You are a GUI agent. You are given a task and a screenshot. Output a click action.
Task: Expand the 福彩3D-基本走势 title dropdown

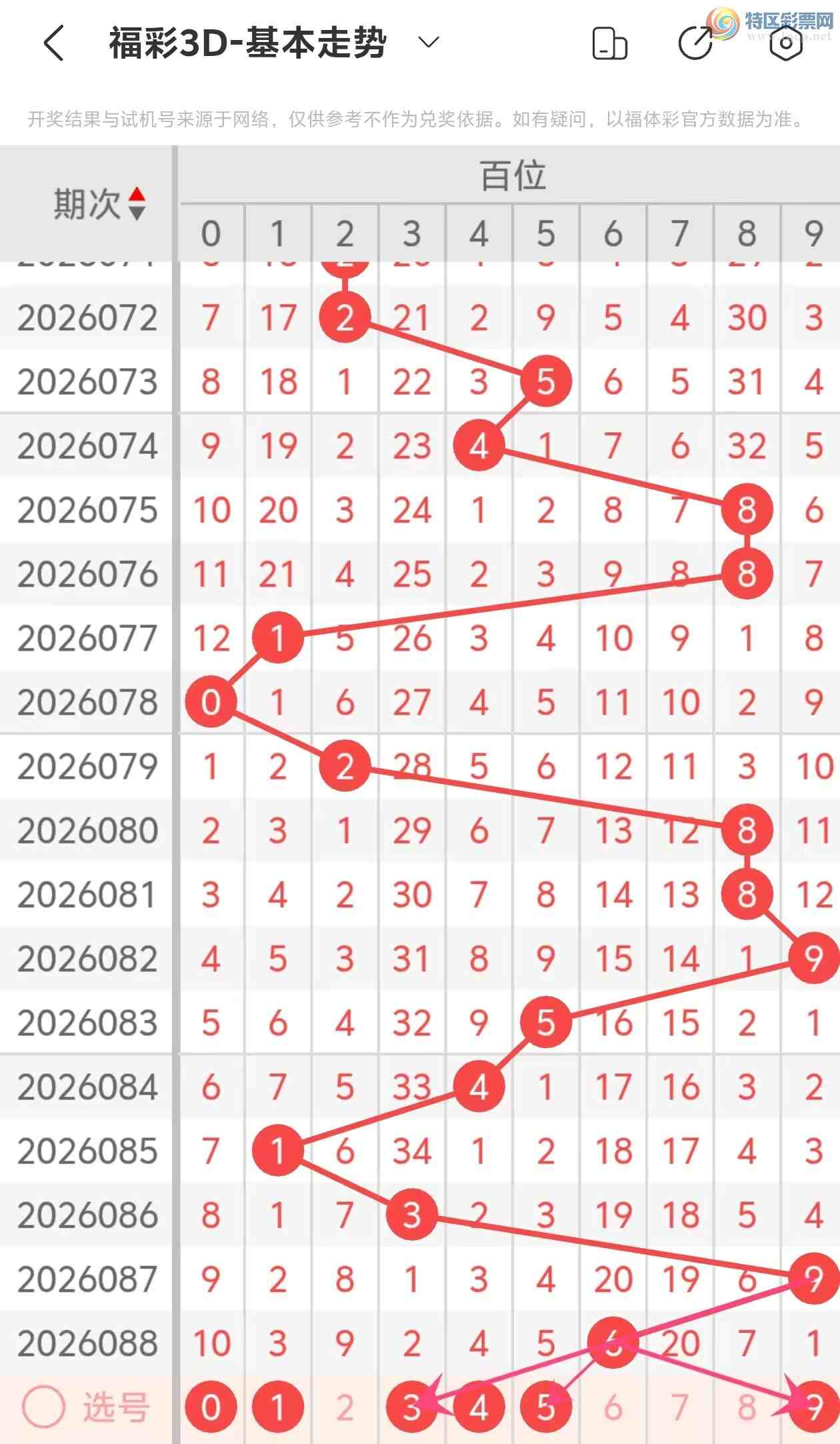pyautogui.click(x=428, y=43)
